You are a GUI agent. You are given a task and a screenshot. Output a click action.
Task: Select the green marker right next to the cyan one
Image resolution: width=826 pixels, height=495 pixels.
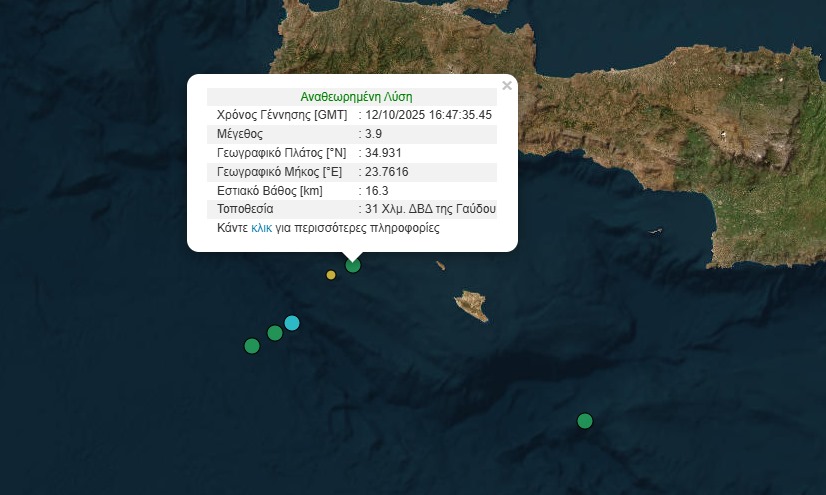pyautogui.click(x=275, y=333)
